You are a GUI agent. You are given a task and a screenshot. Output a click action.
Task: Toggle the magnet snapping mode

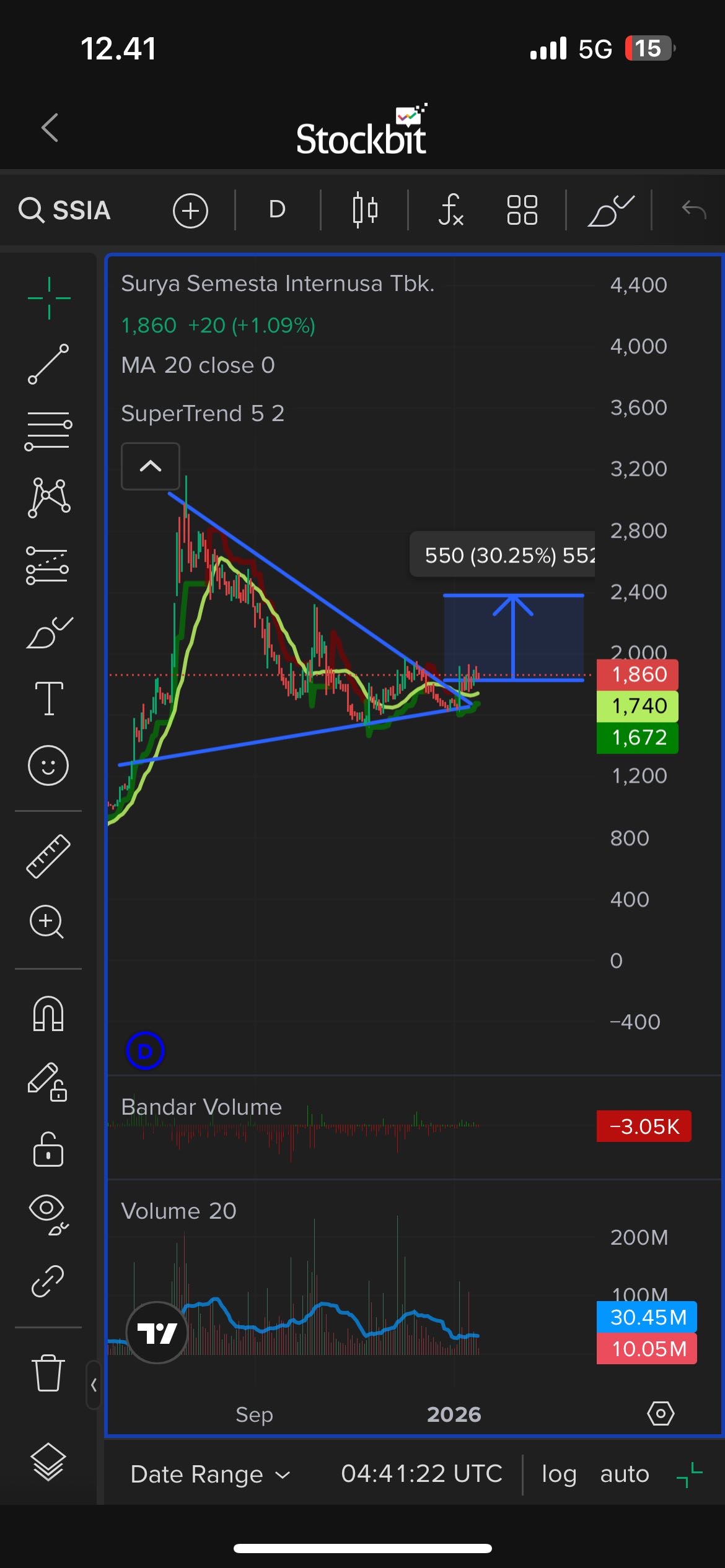click(x=48, y=1013)
